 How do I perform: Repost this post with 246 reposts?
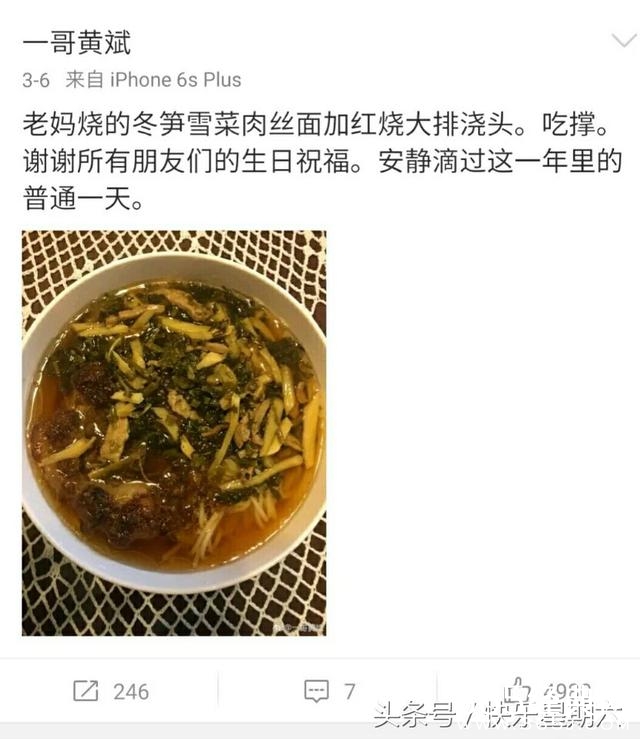[x=110, y=691]
